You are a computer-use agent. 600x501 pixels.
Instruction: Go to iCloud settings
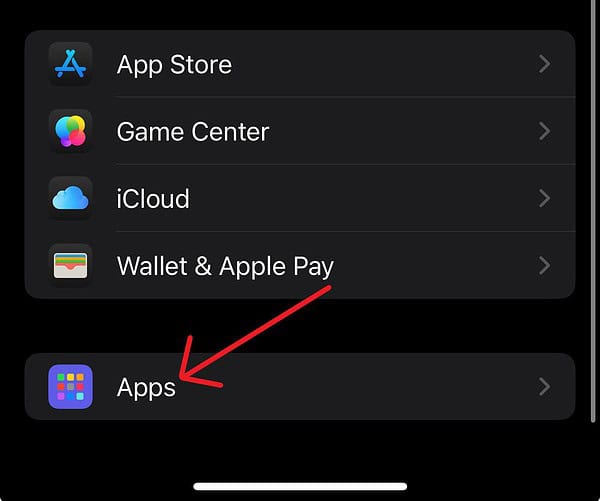click(x=300, y=198)
